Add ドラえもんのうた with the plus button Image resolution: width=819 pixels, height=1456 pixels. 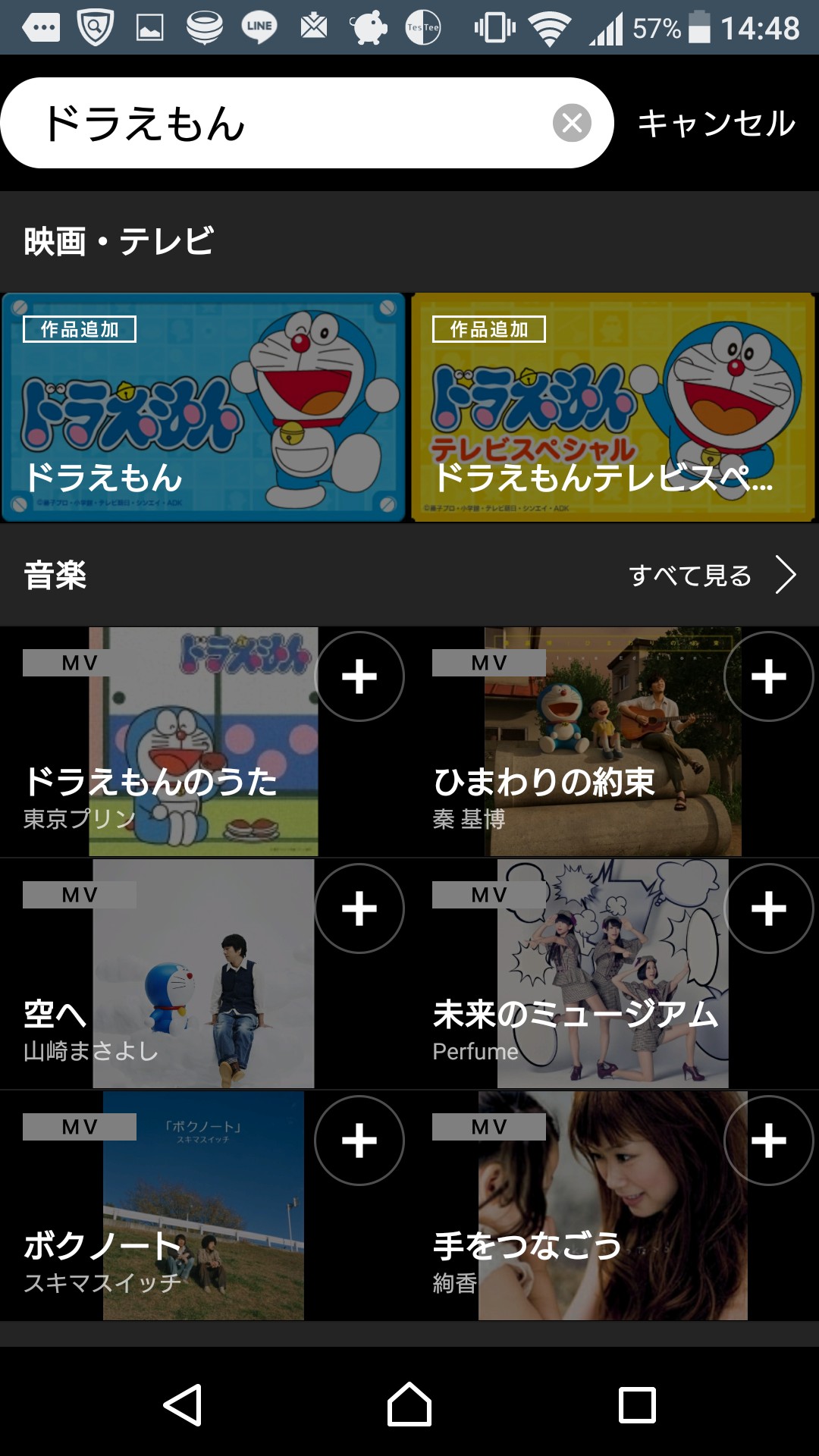[x=359, y=676]
